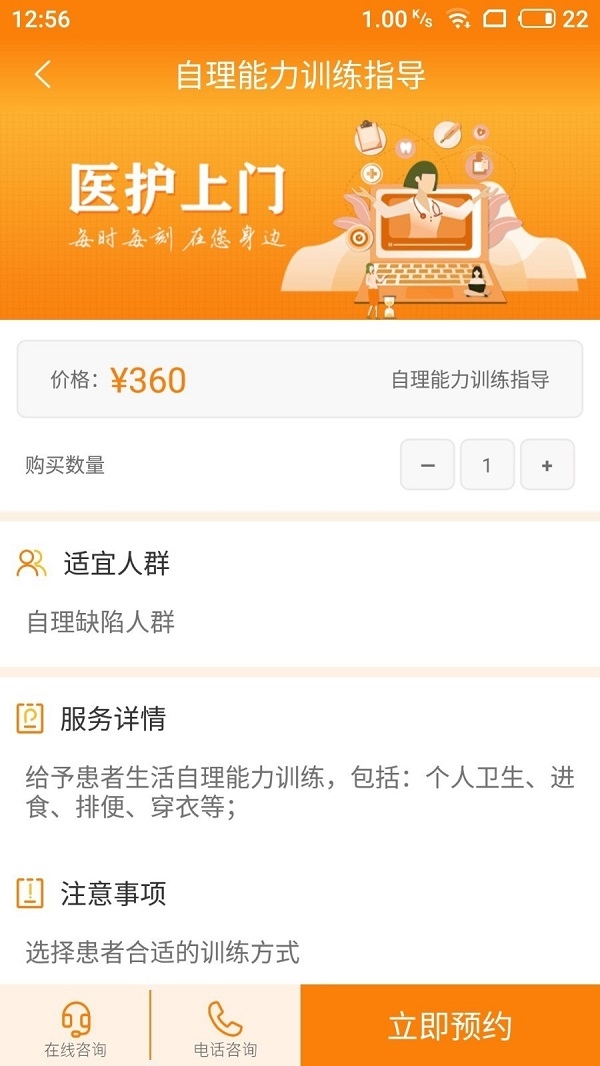600x1066 pixels.
Task: Tap the quantity field showing 1
Action: point(487,465)
